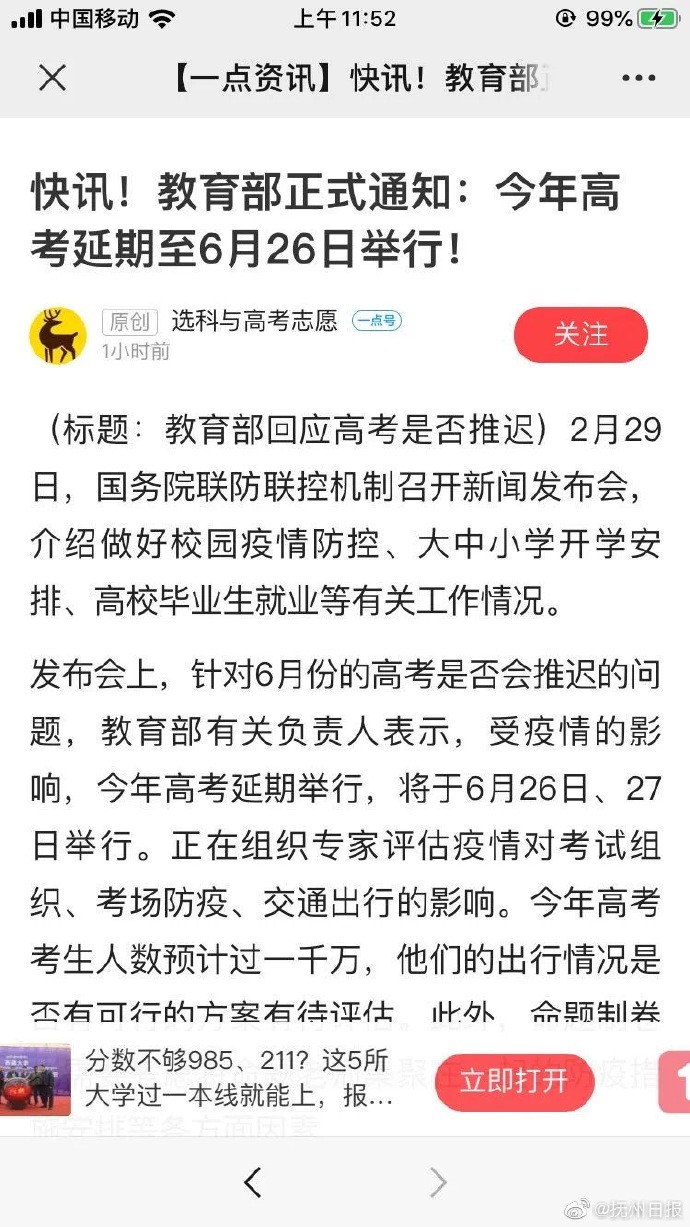The image size is (690, 1227).
Task: Follow the author with the 关注 button
Action: point(580,334)
